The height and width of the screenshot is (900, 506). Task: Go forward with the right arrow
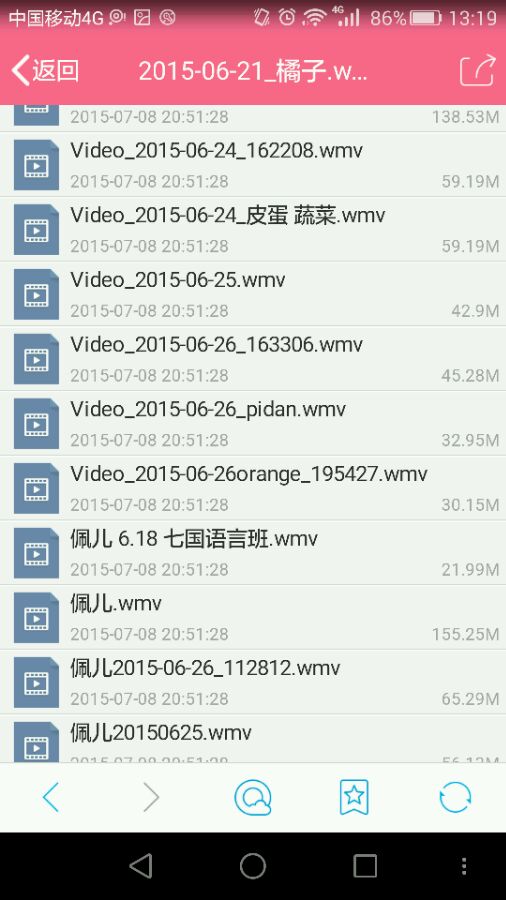pyautogui.click(x=151, y=797)
